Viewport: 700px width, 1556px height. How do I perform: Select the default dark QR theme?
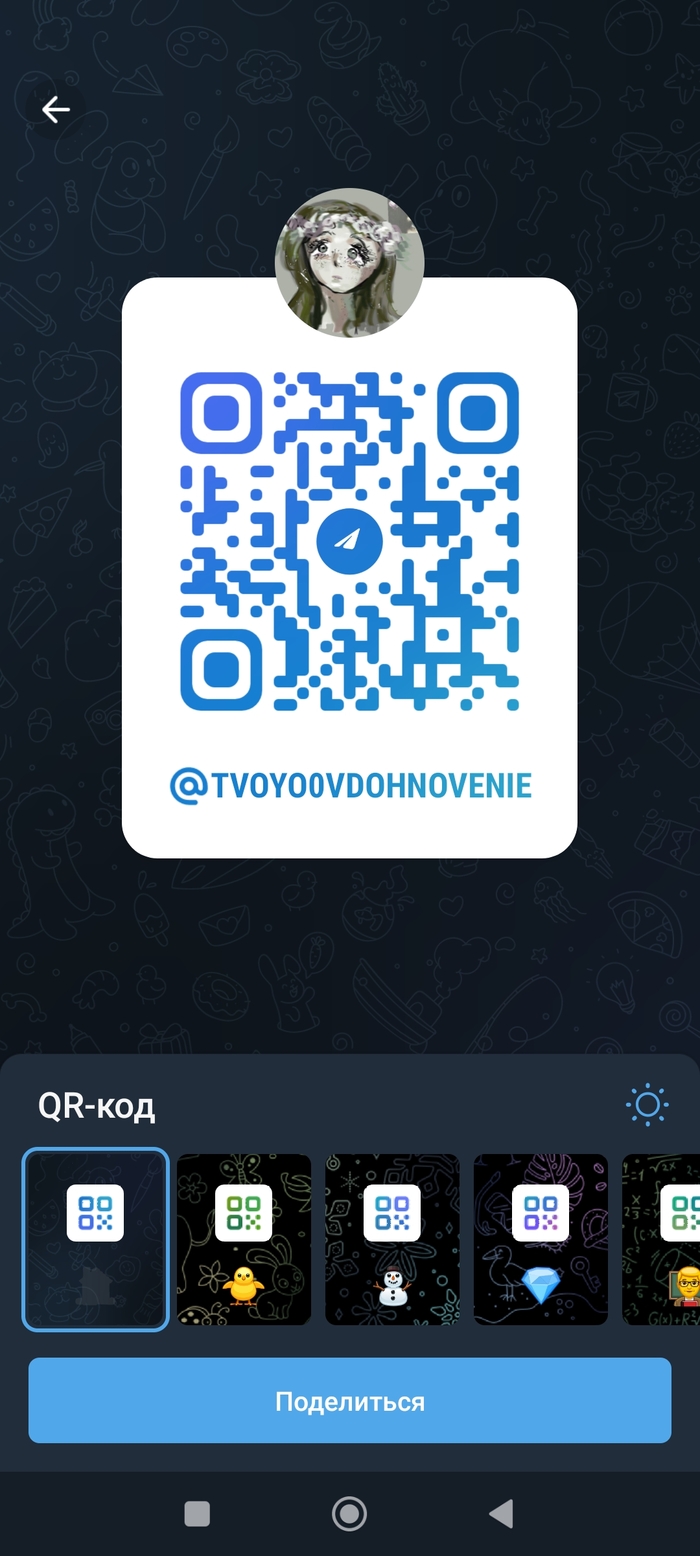(95, 1239)
